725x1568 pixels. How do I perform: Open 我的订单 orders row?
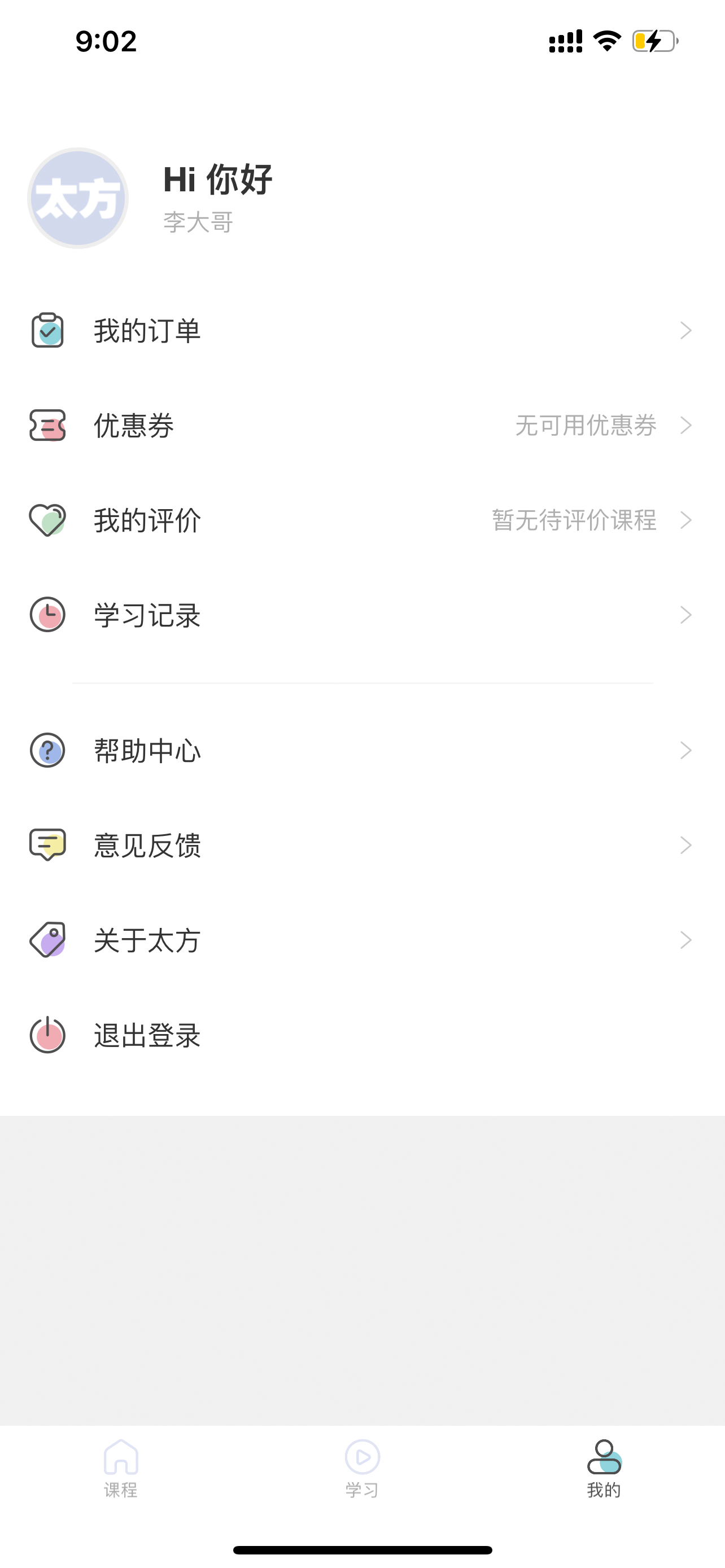[x=362, y=331]
